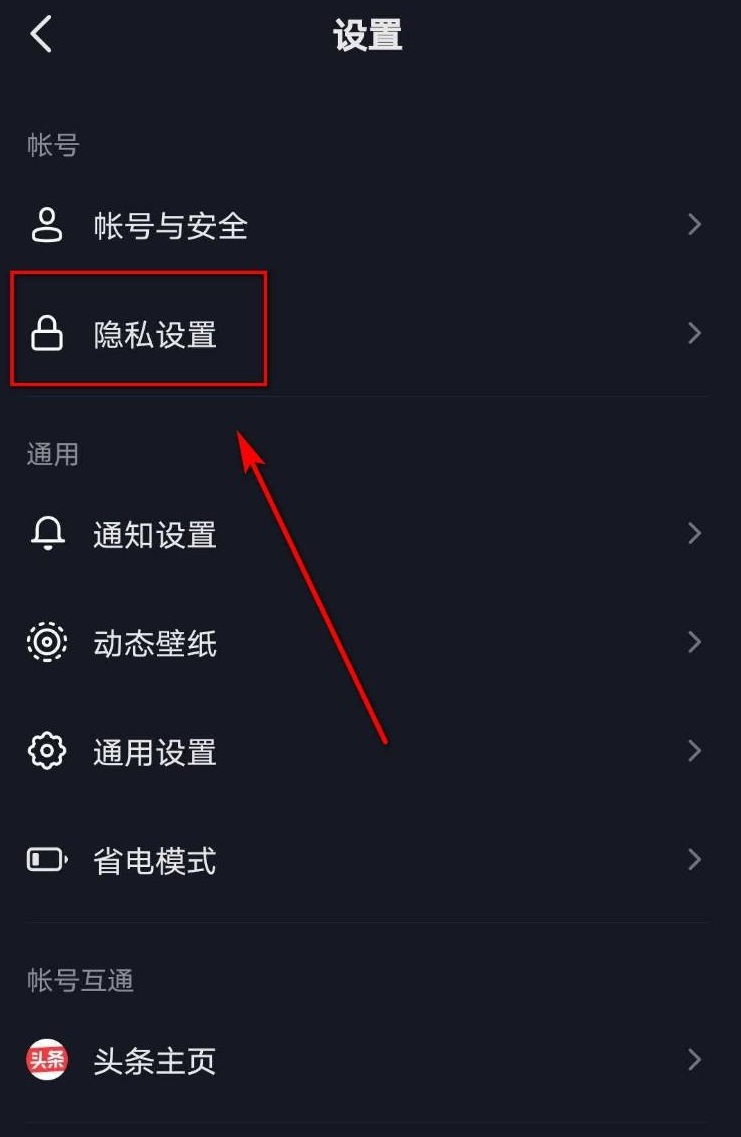Open the 动态壁纸 option
Viewport: 741px width, 1137px height.
click(155, 643)
